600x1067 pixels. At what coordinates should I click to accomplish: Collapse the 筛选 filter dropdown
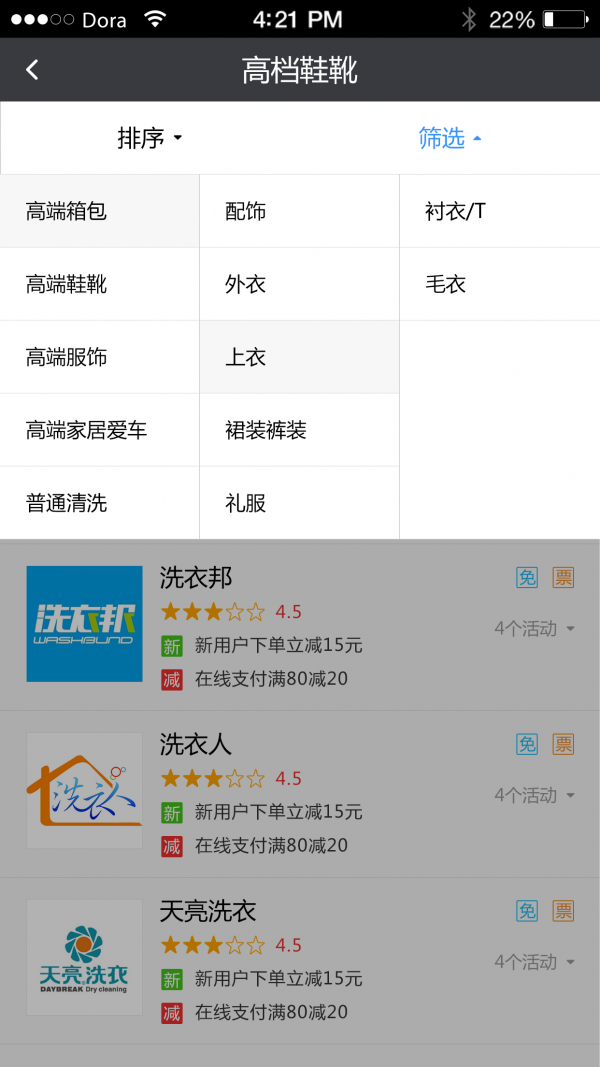(450, 138)
